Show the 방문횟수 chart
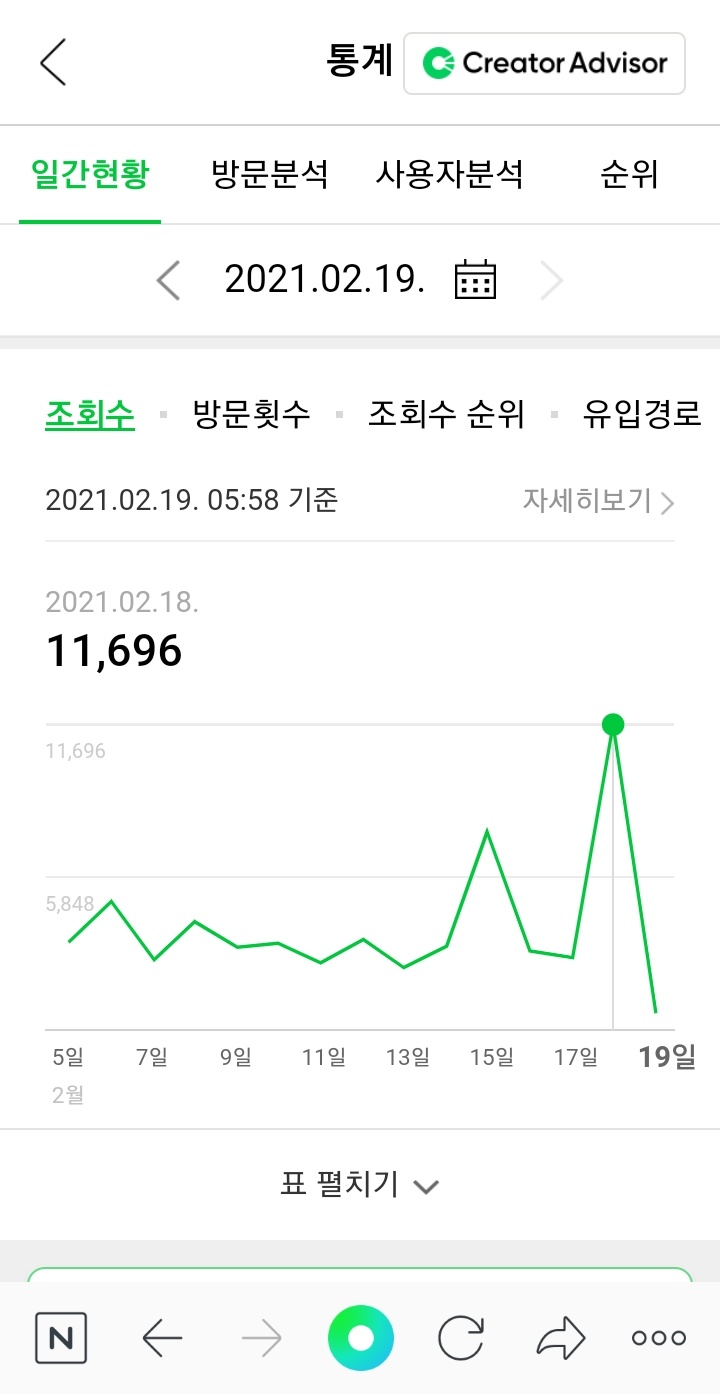 pos(251,414)
